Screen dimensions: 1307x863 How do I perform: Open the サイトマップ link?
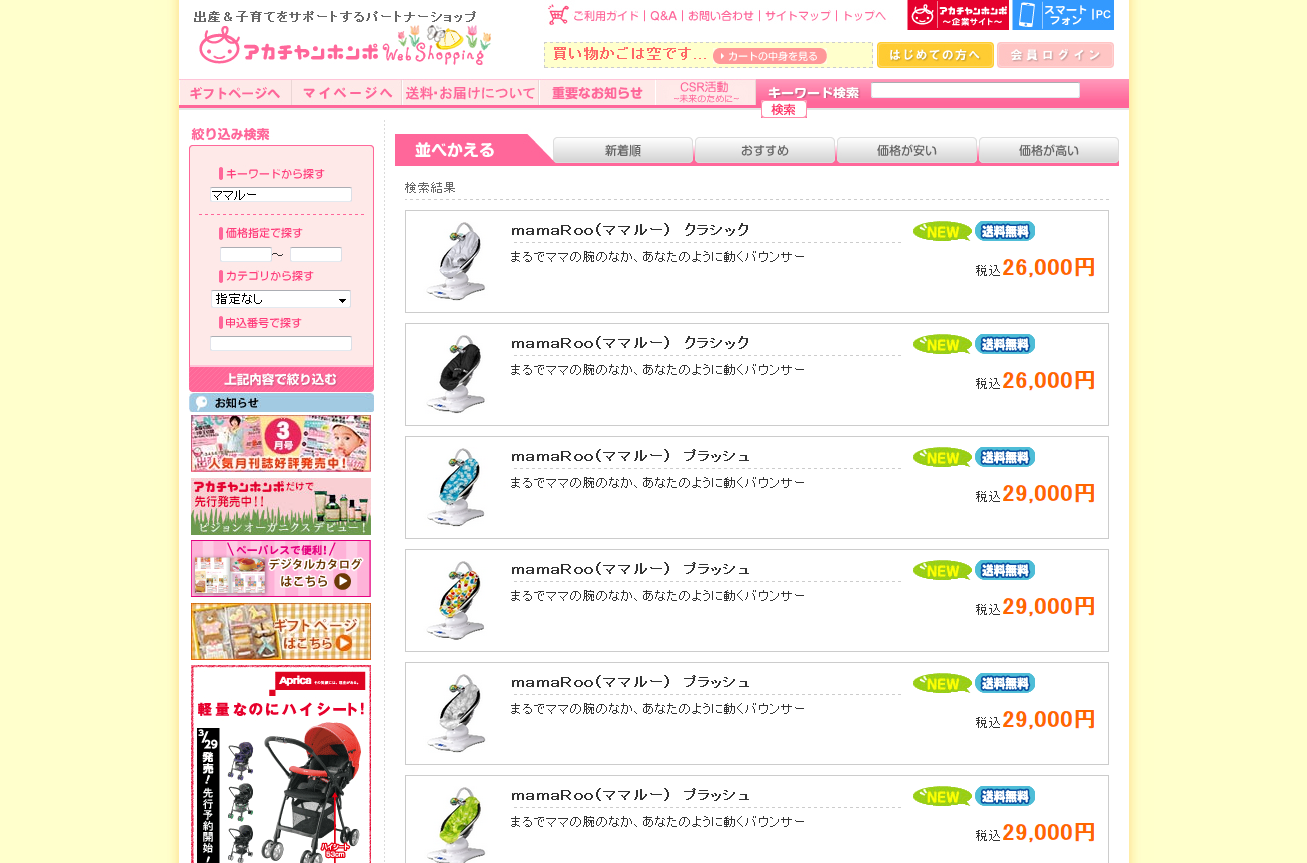click(x=797, y=16)
